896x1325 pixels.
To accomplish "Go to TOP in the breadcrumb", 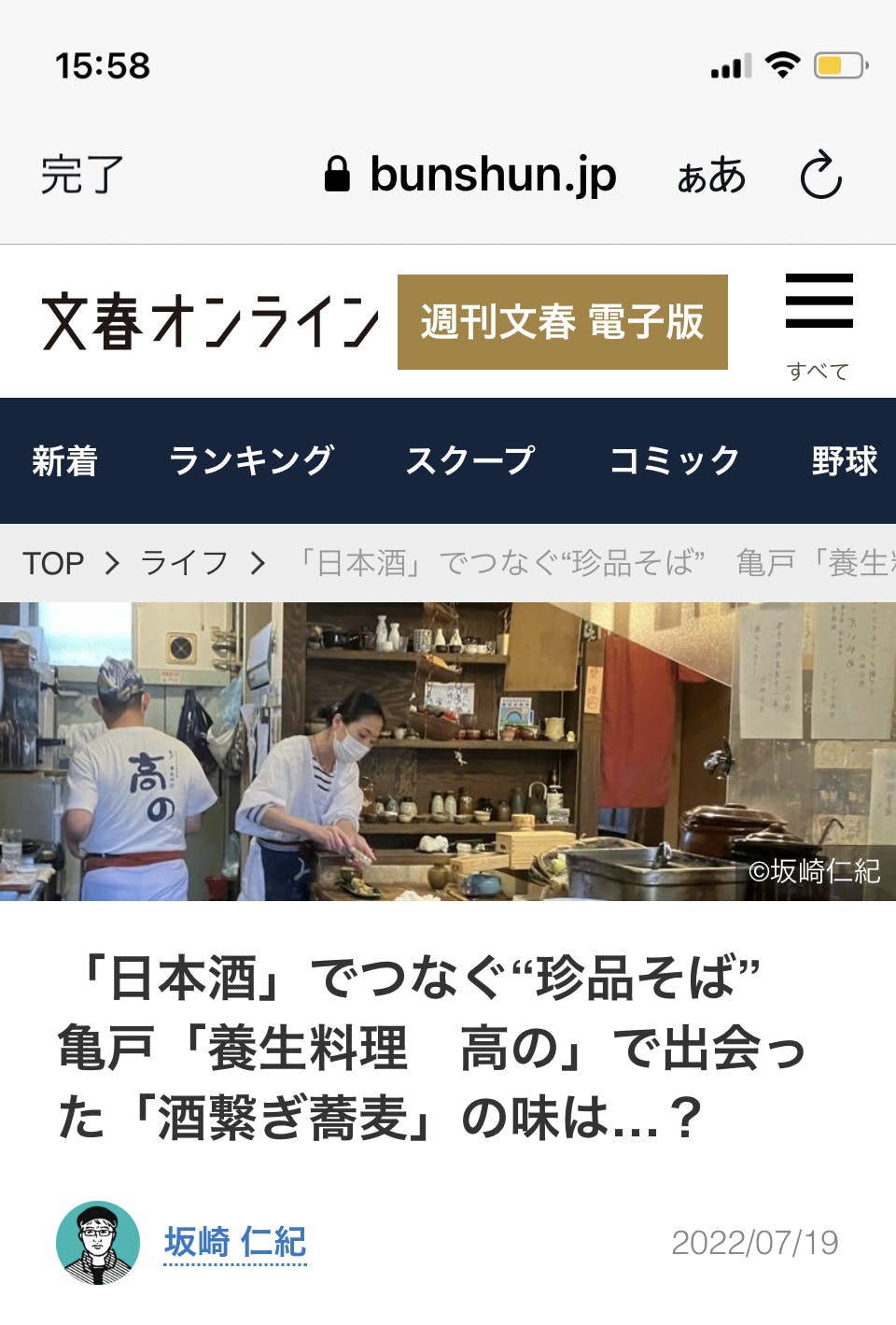I will point(53,563).
